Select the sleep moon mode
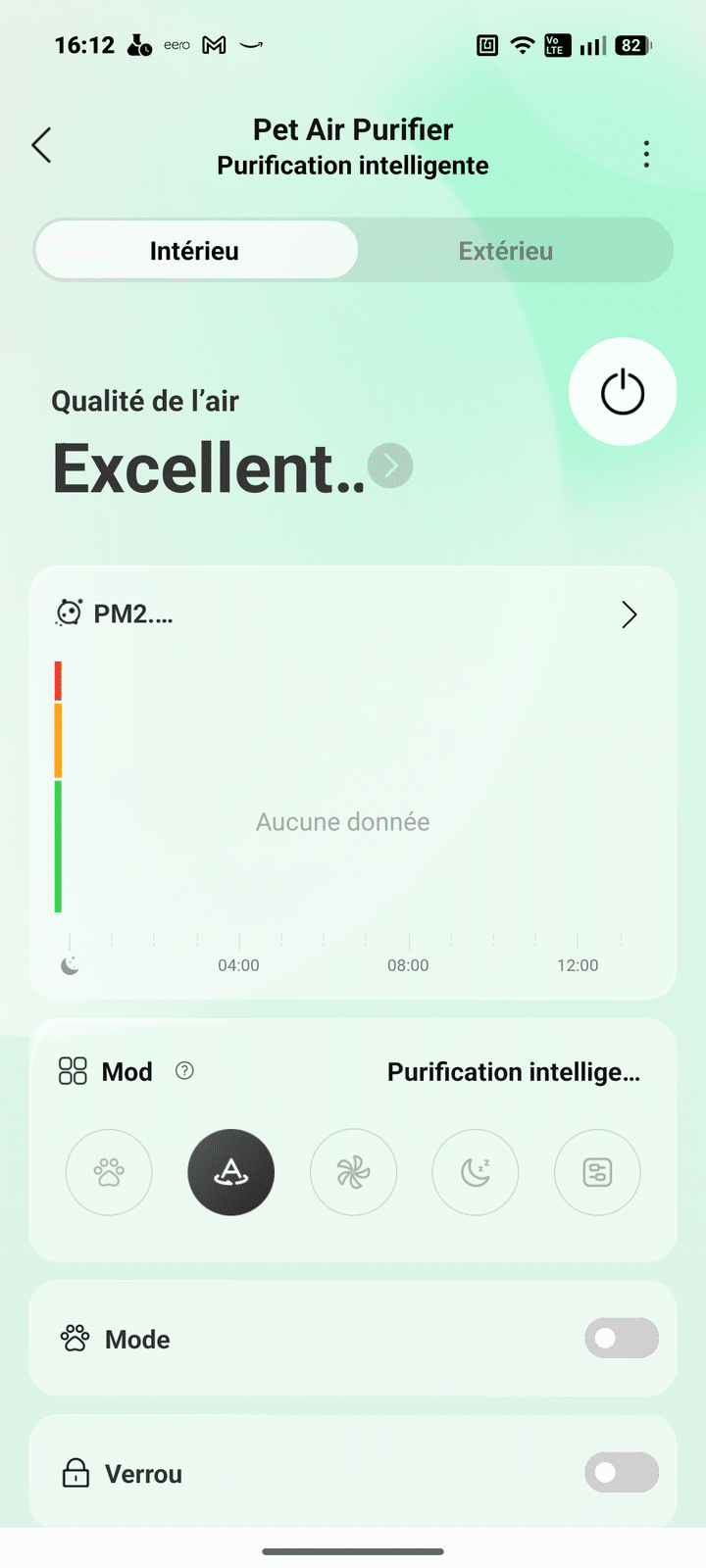This screenshot has width=706, height=1568. [476, 1172]
